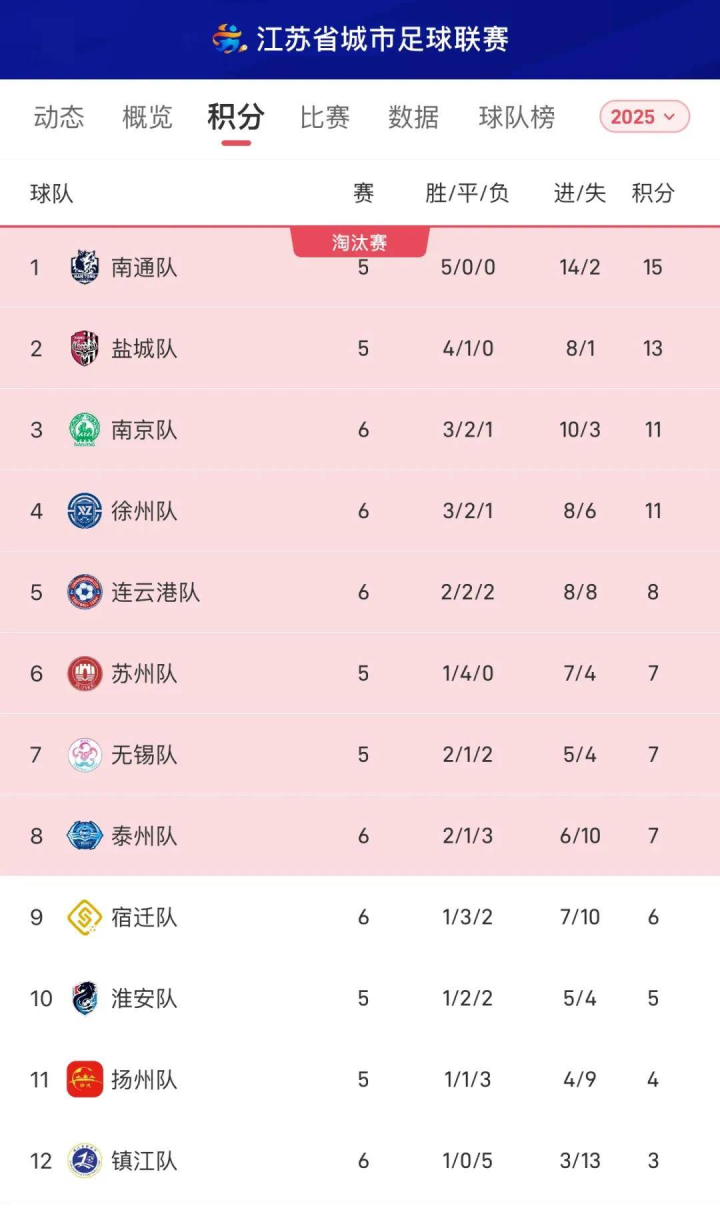Open the 连云港队 team row

coord(155,592)
